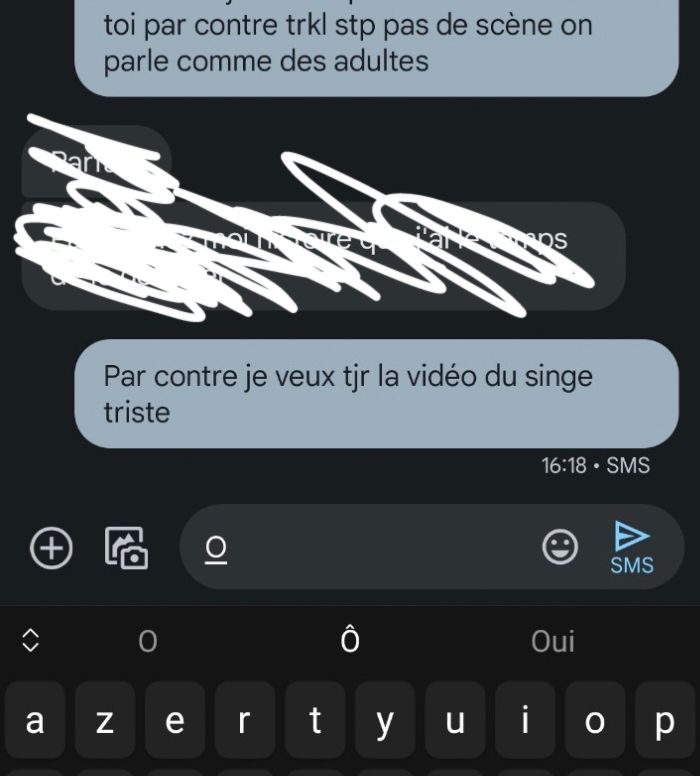The width and height of the screenshot is (700, 776).
Task: Hit the 'p' key on keyboard
Action: [664, 721]
